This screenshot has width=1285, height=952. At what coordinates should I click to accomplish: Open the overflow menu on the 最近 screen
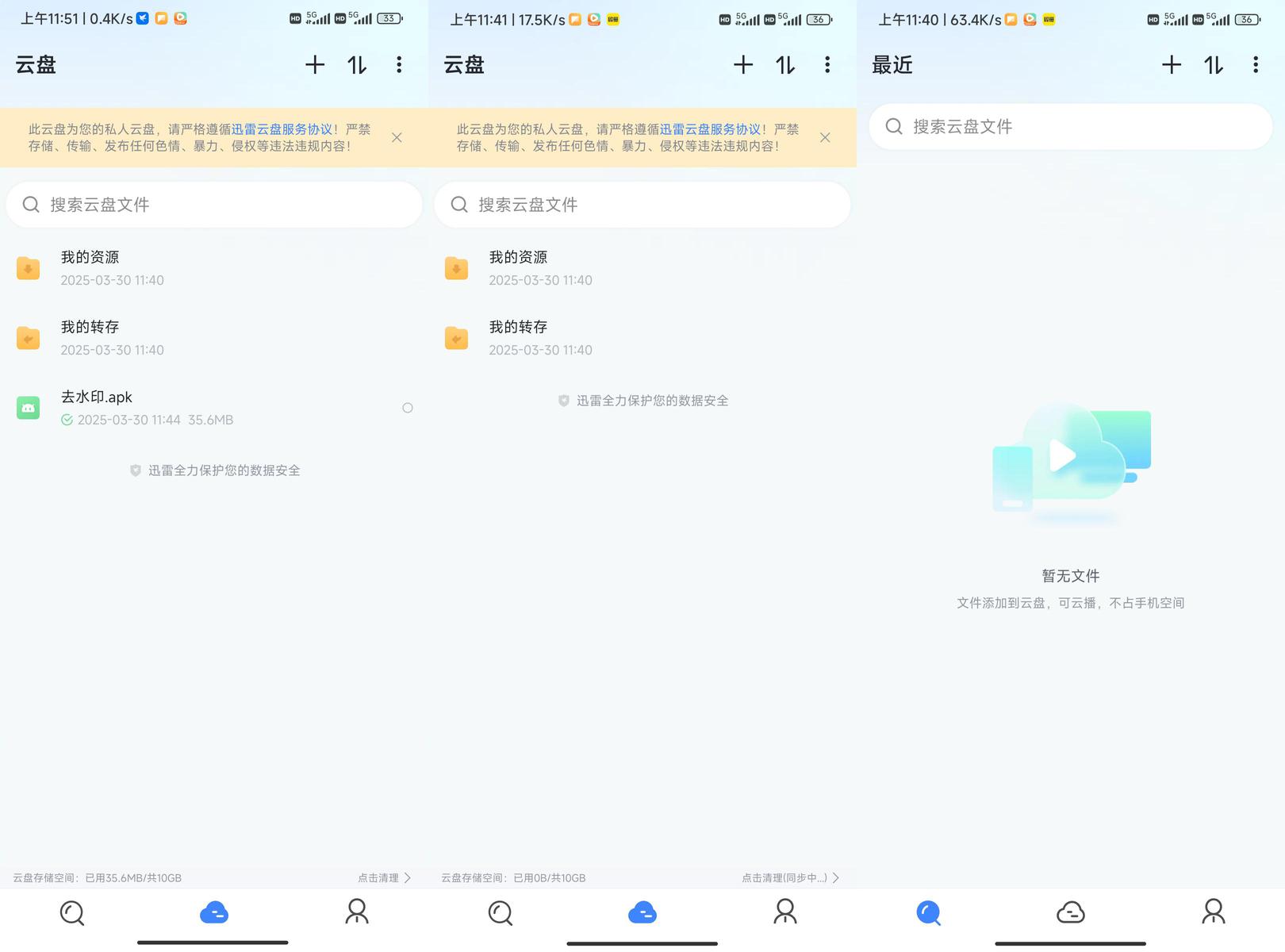point(1256,65)
